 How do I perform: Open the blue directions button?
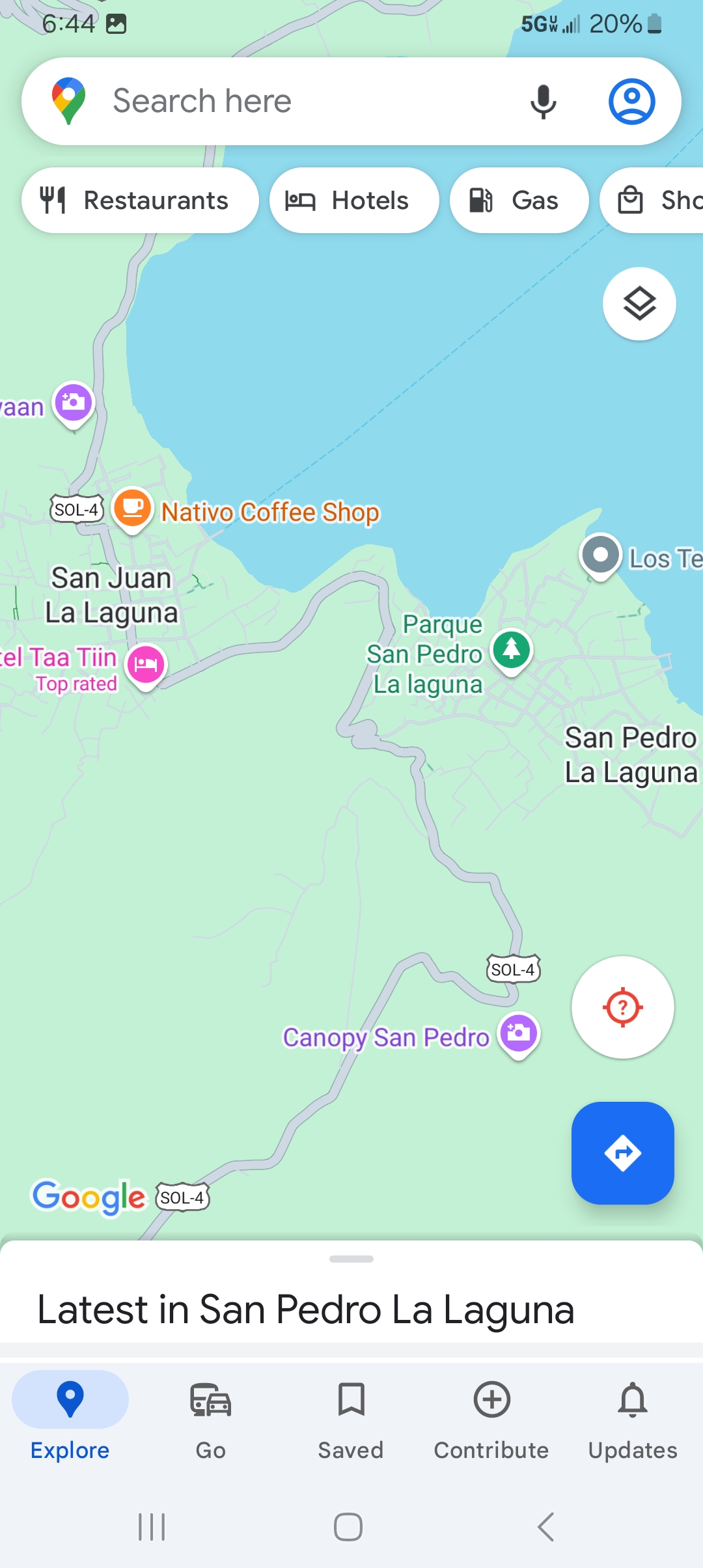click(622, 1153)
